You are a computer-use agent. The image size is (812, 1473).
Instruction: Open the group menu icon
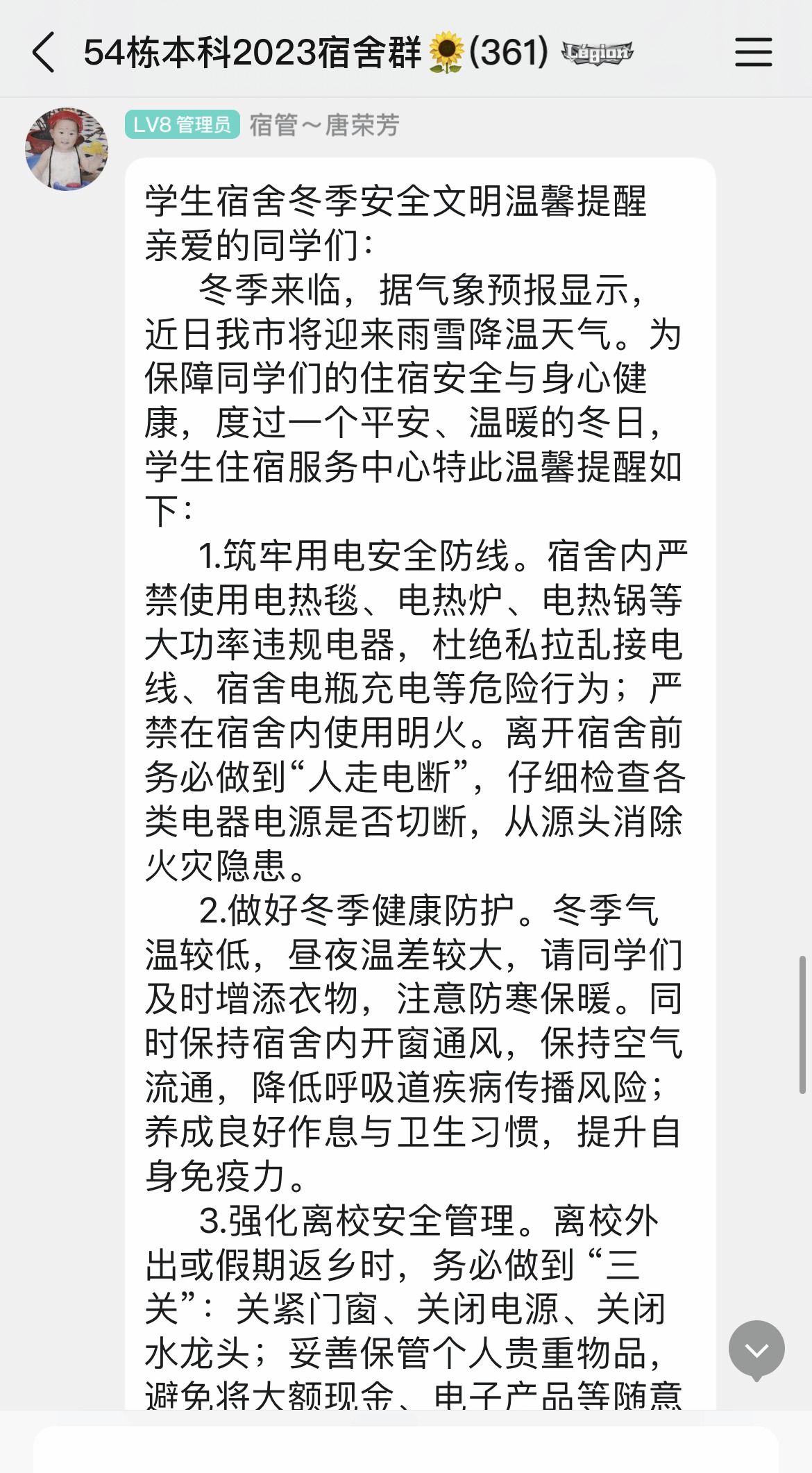[x=753, y=53]
